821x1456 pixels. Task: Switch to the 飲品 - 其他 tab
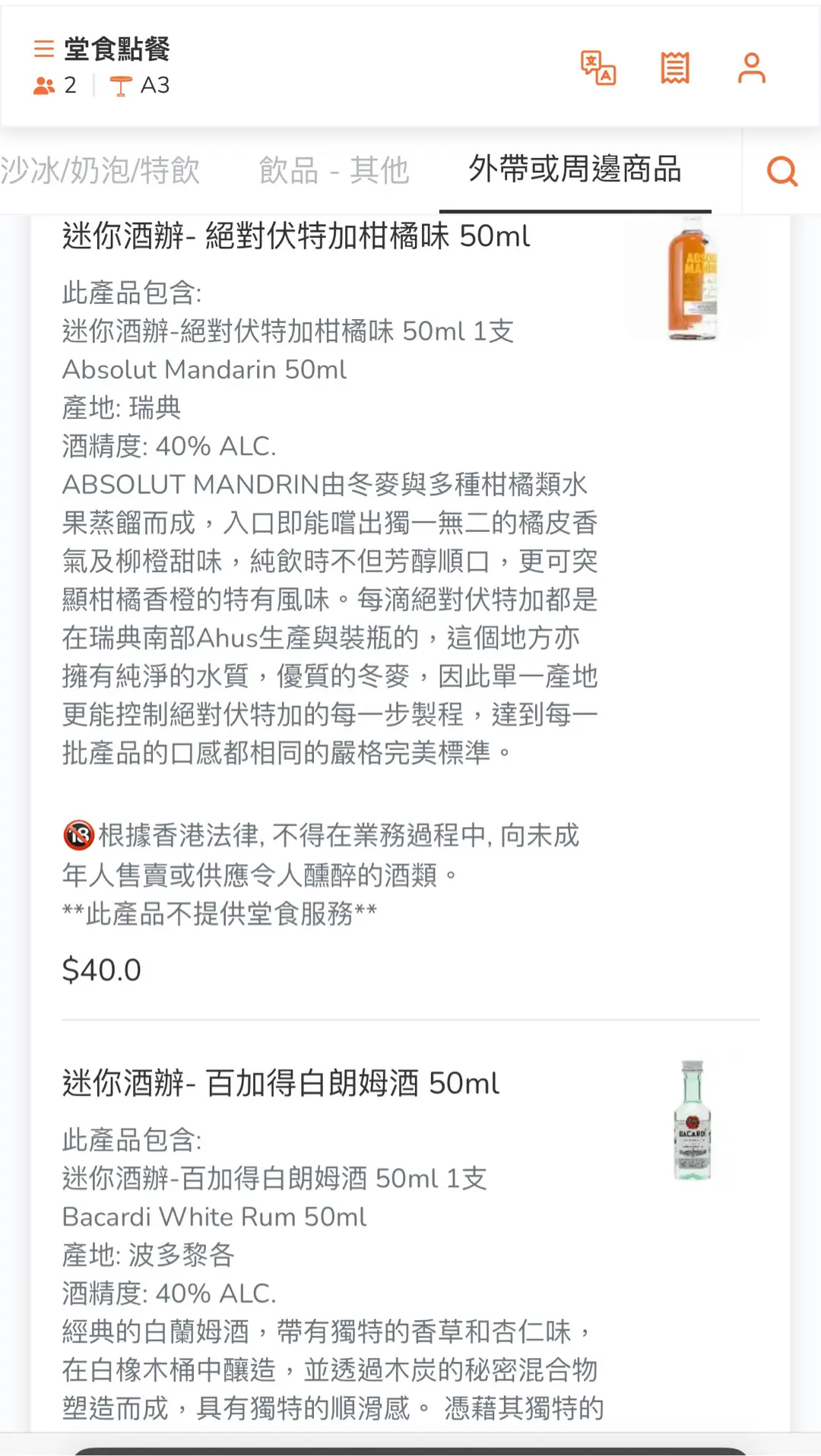click(334, 170)
